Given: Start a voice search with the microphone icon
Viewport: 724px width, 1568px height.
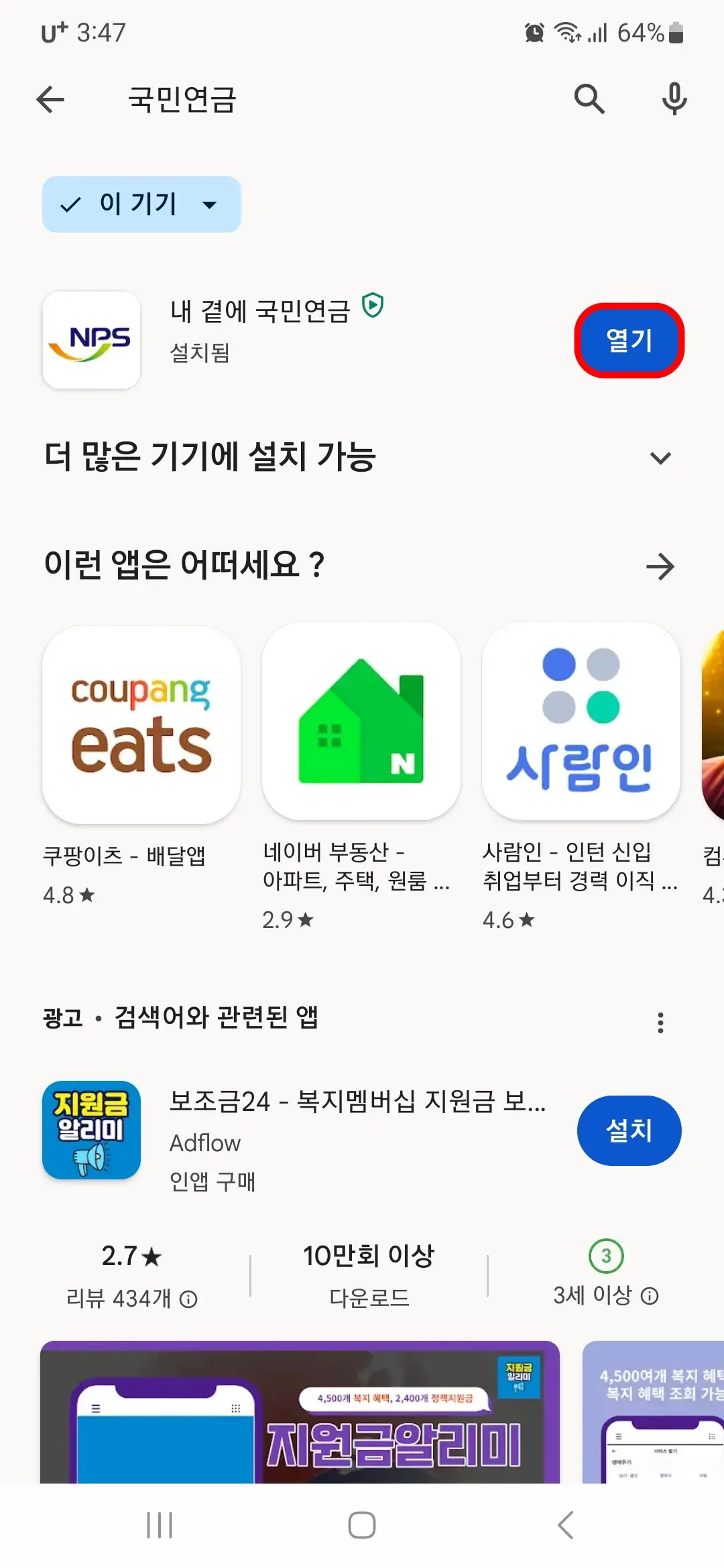Looking at the screenshot, I should pos(674,99).
